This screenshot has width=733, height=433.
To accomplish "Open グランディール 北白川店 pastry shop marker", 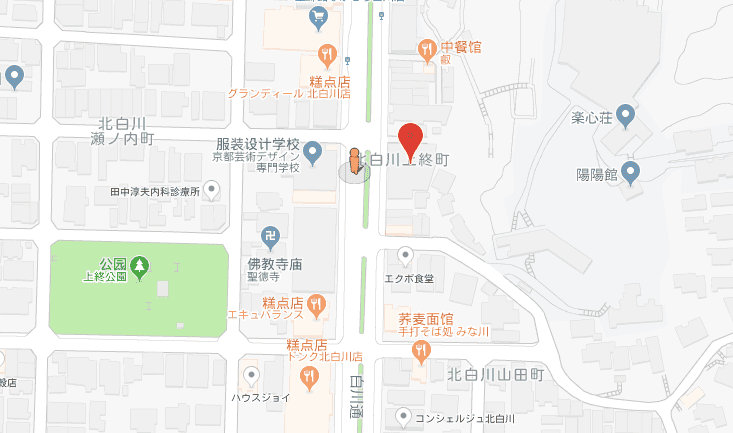I will 325,54.
